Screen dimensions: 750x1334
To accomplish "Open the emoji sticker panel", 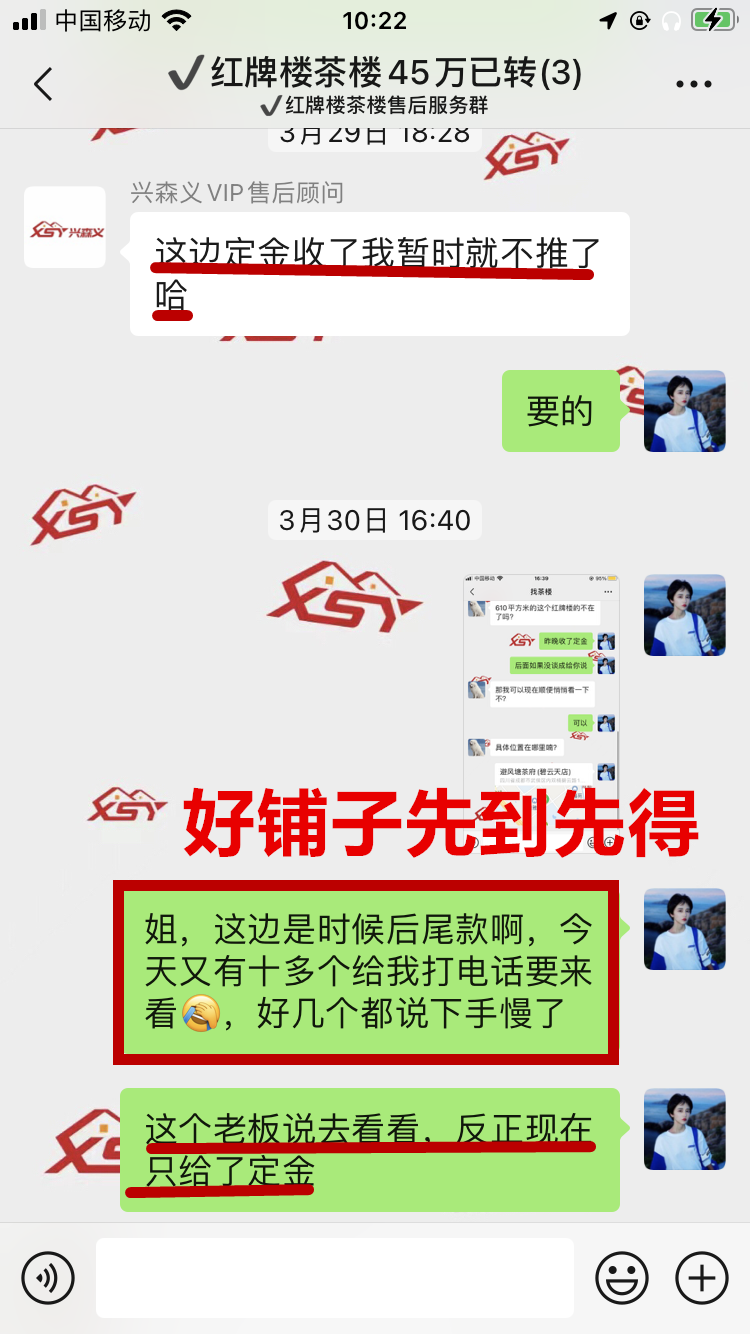I will (621, 1277).
